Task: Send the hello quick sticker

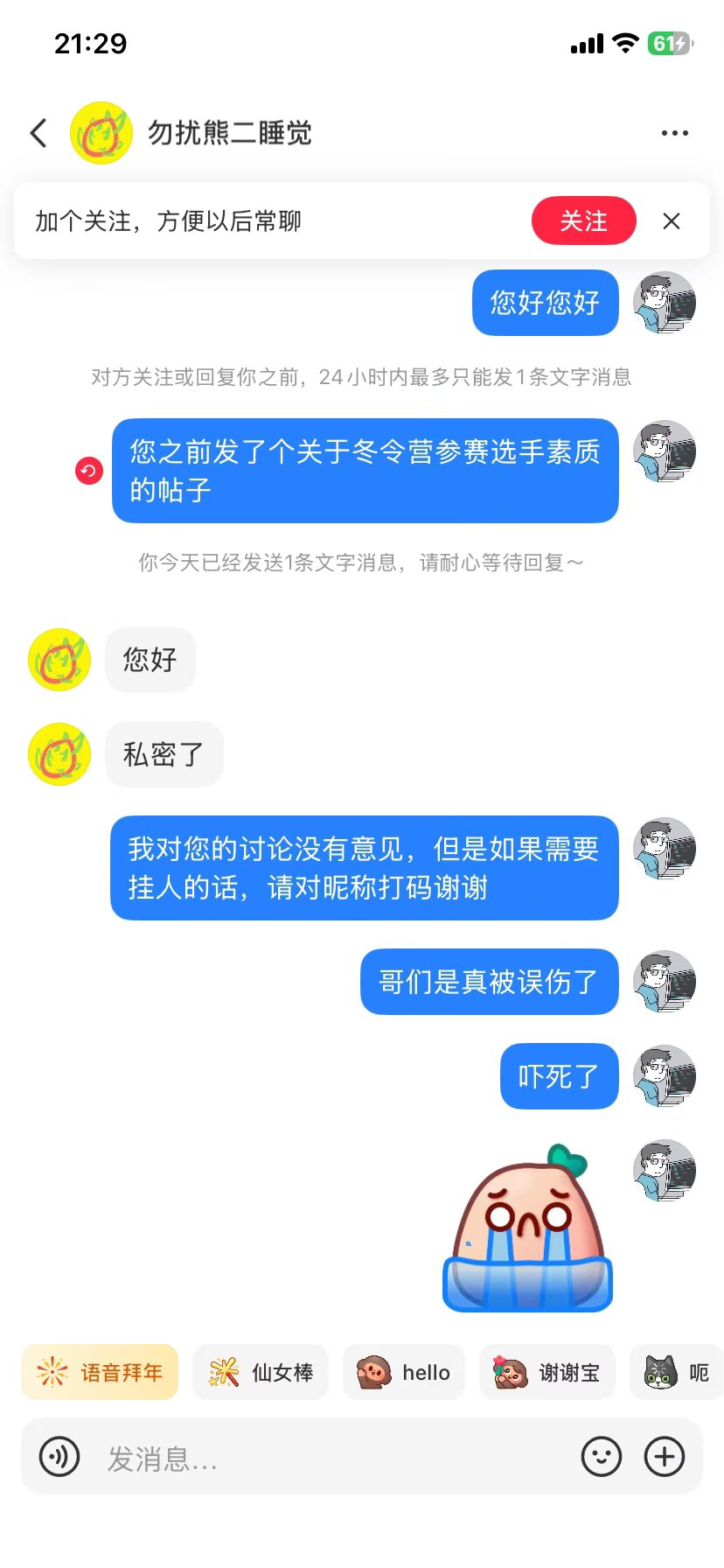Action: coord(404,1372)
